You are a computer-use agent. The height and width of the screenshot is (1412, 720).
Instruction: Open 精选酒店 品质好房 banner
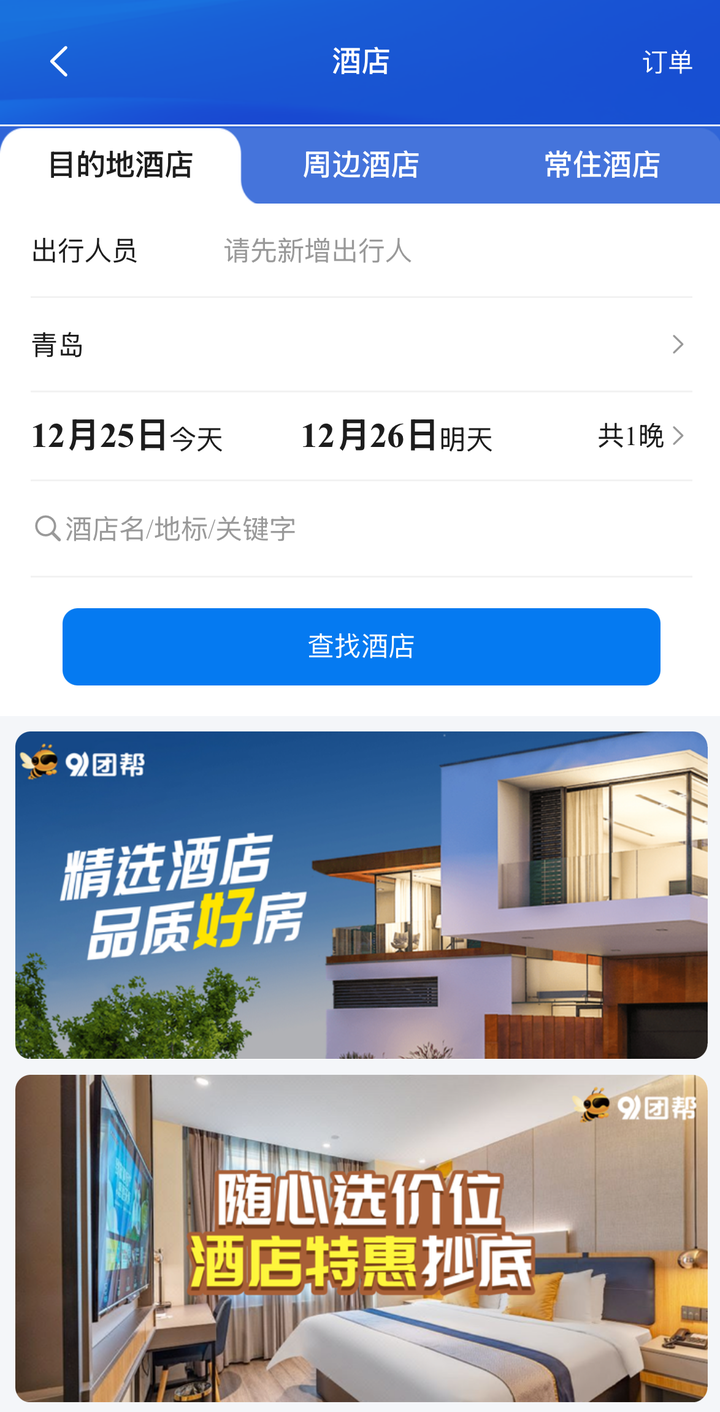[x=361, y=894]
